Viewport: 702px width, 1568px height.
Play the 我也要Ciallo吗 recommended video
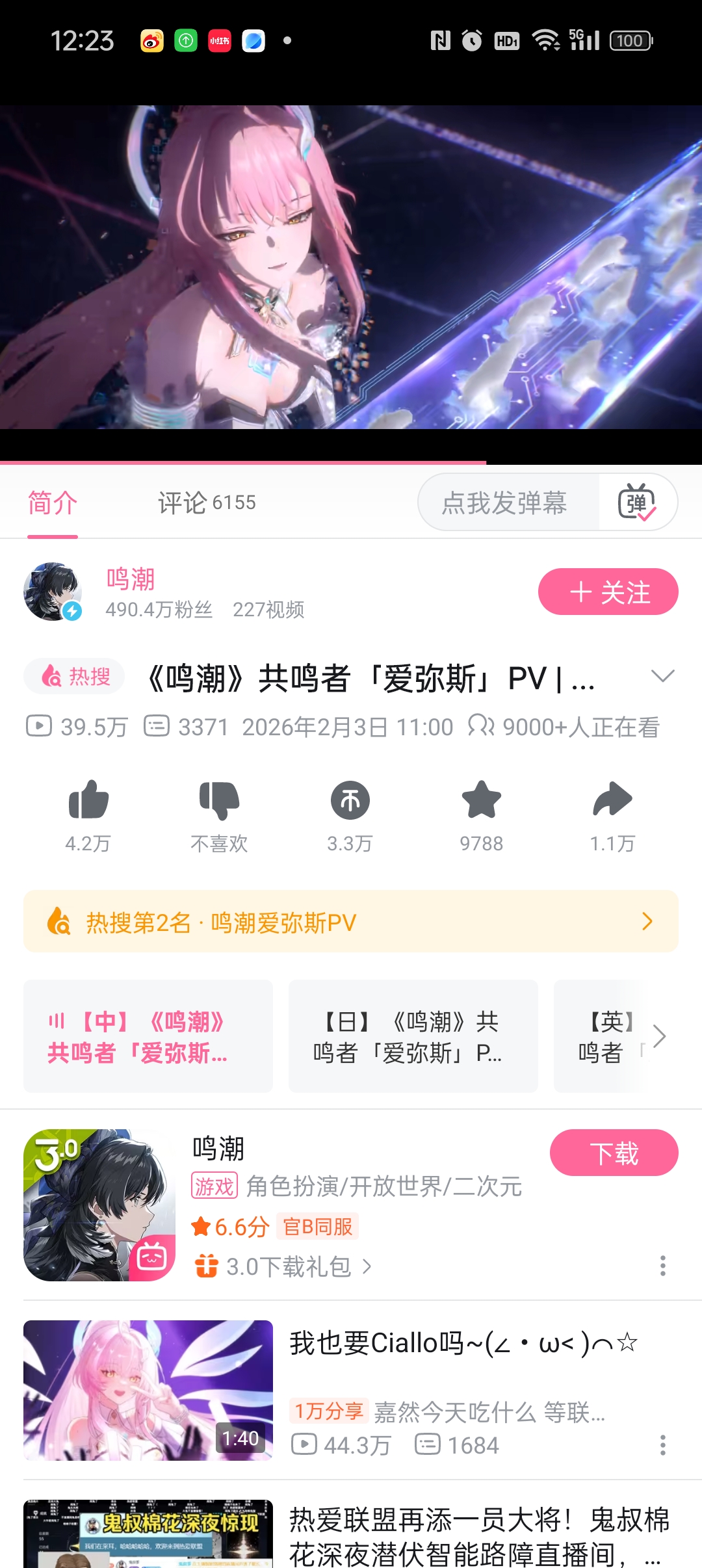click(x=148, y=1391)
